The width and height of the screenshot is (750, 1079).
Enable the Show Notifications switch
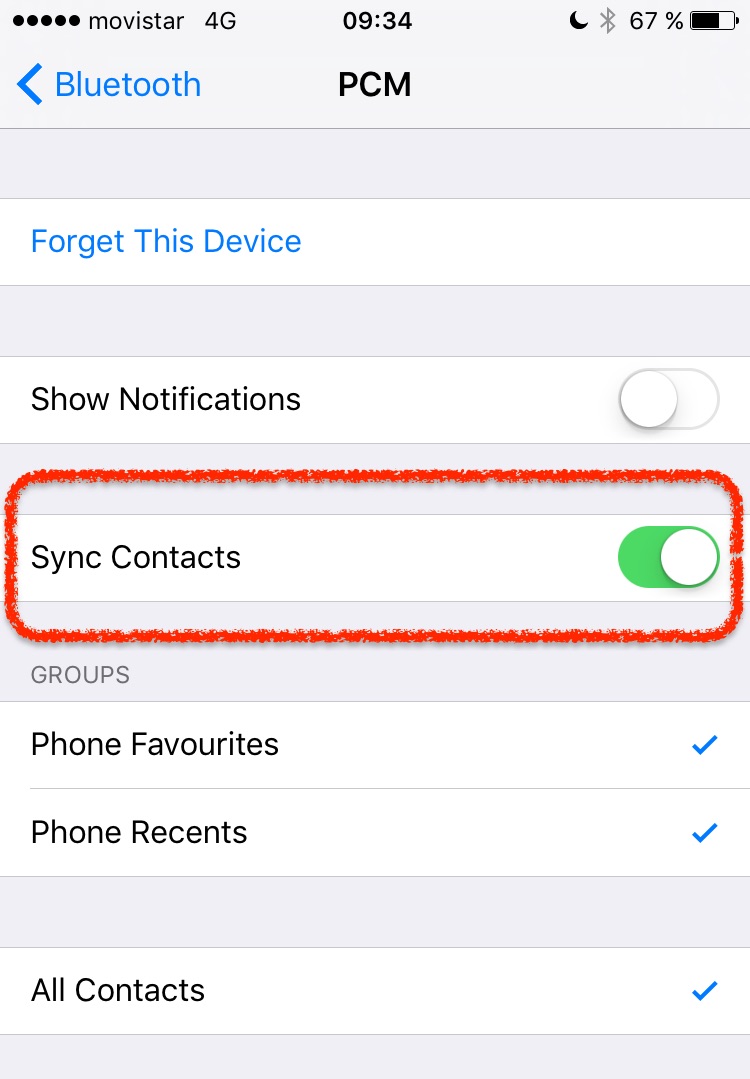(x=668, y=400)
